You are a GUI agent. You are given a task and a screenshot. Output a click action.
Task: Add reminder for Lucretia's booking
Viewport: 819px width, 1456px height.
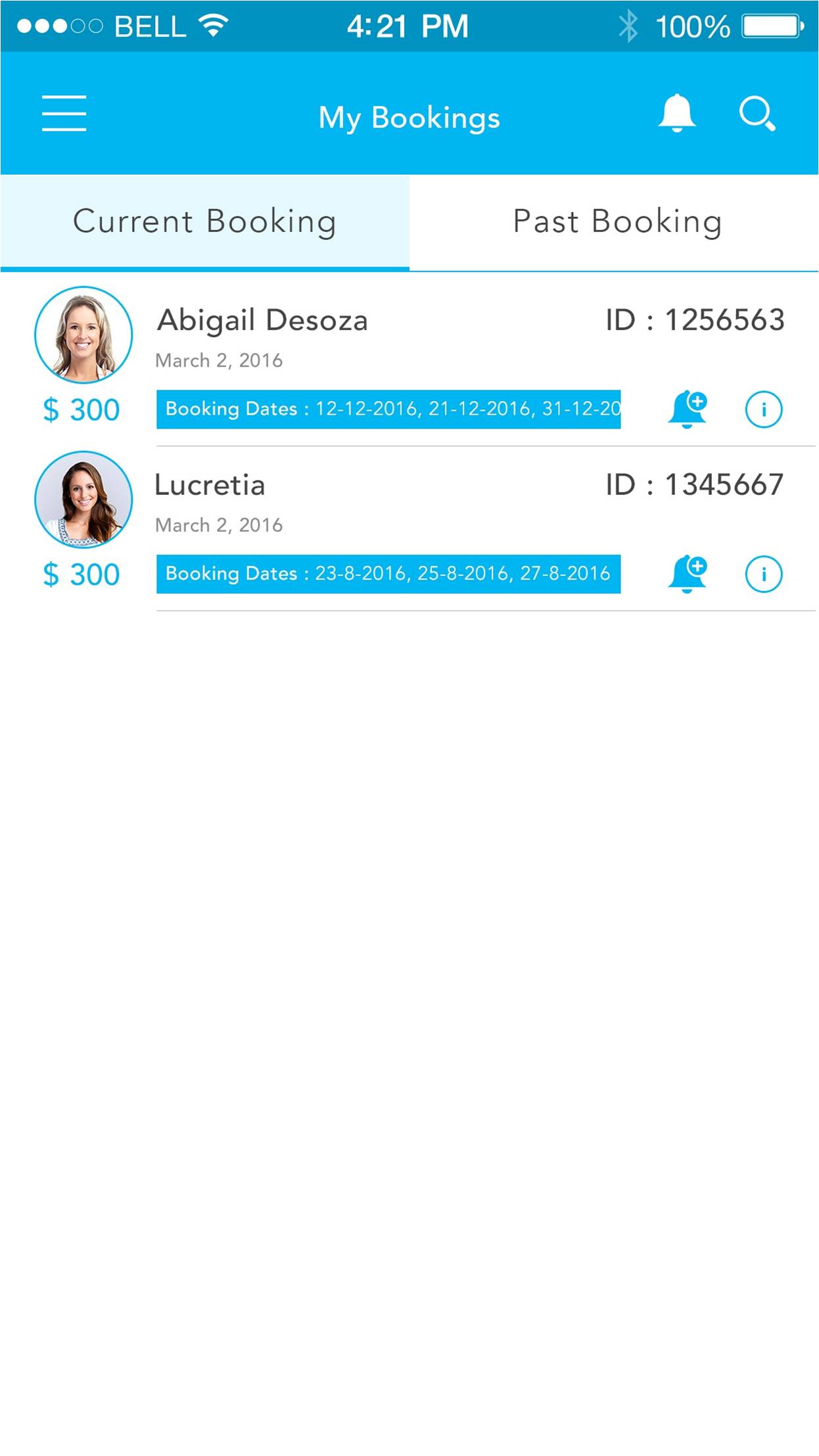pyautogui.click(x=688, y=574)
